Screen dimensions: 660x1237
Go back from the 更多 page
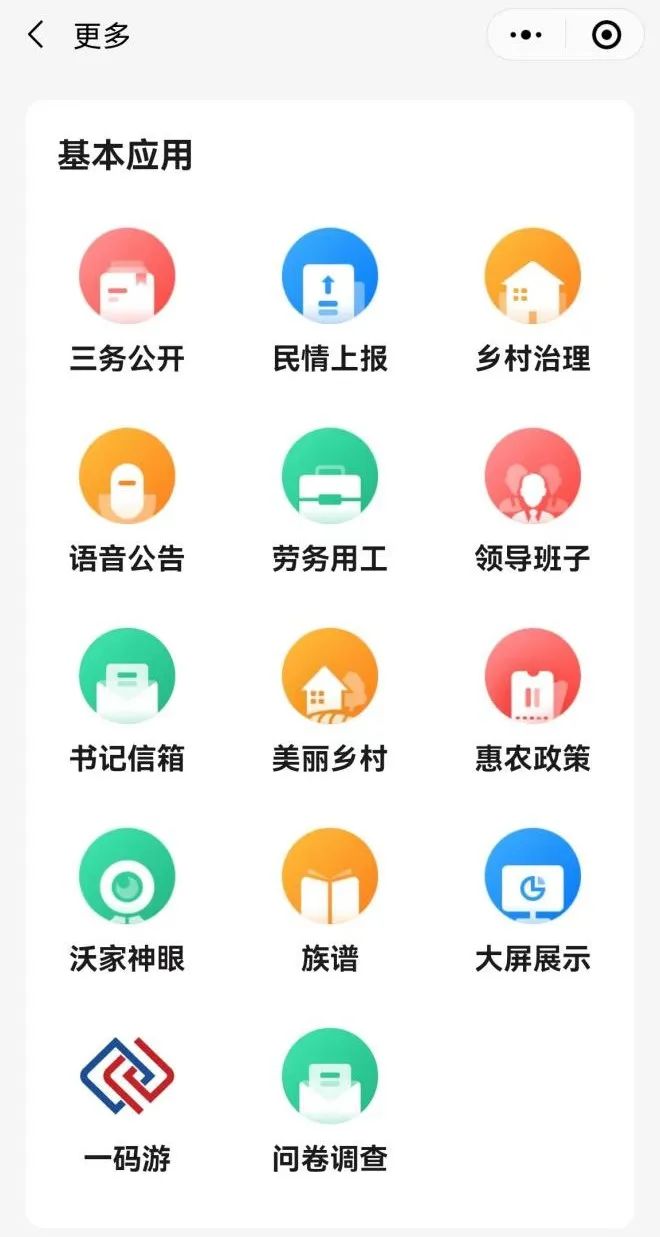coord(36,36)
